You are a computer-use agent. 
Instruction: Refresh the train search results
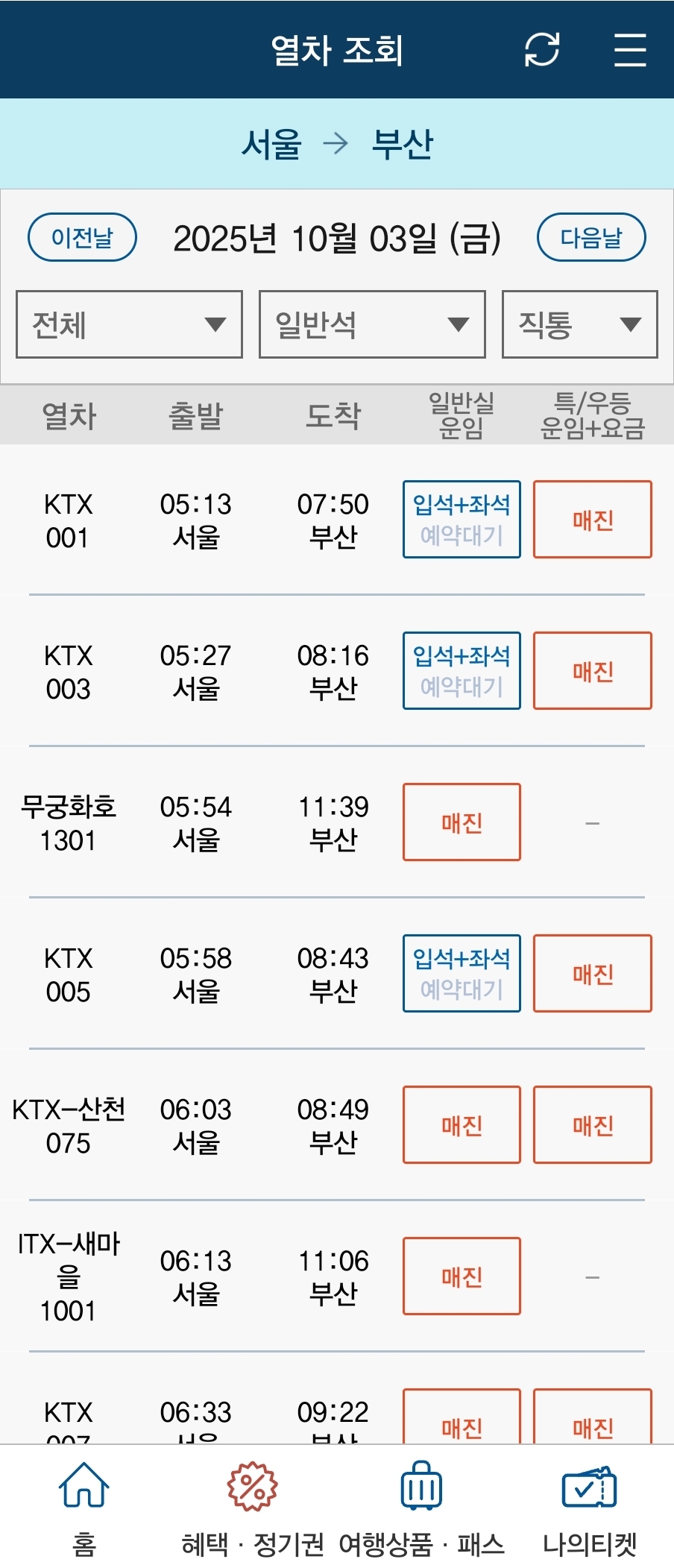(x=542, y=50)
